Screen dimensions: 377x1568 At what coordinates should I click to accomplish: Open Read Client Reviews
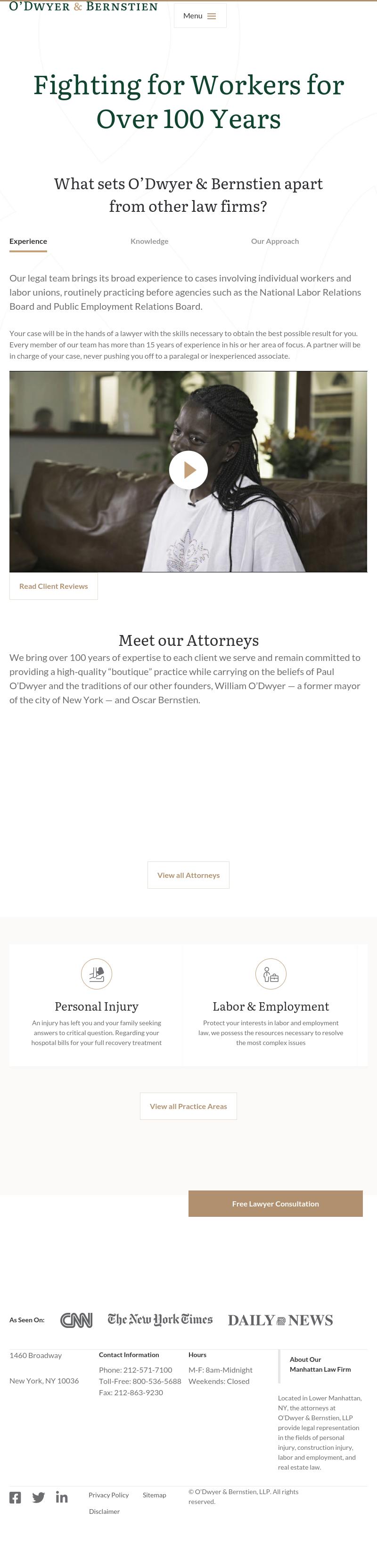[54, 586]
